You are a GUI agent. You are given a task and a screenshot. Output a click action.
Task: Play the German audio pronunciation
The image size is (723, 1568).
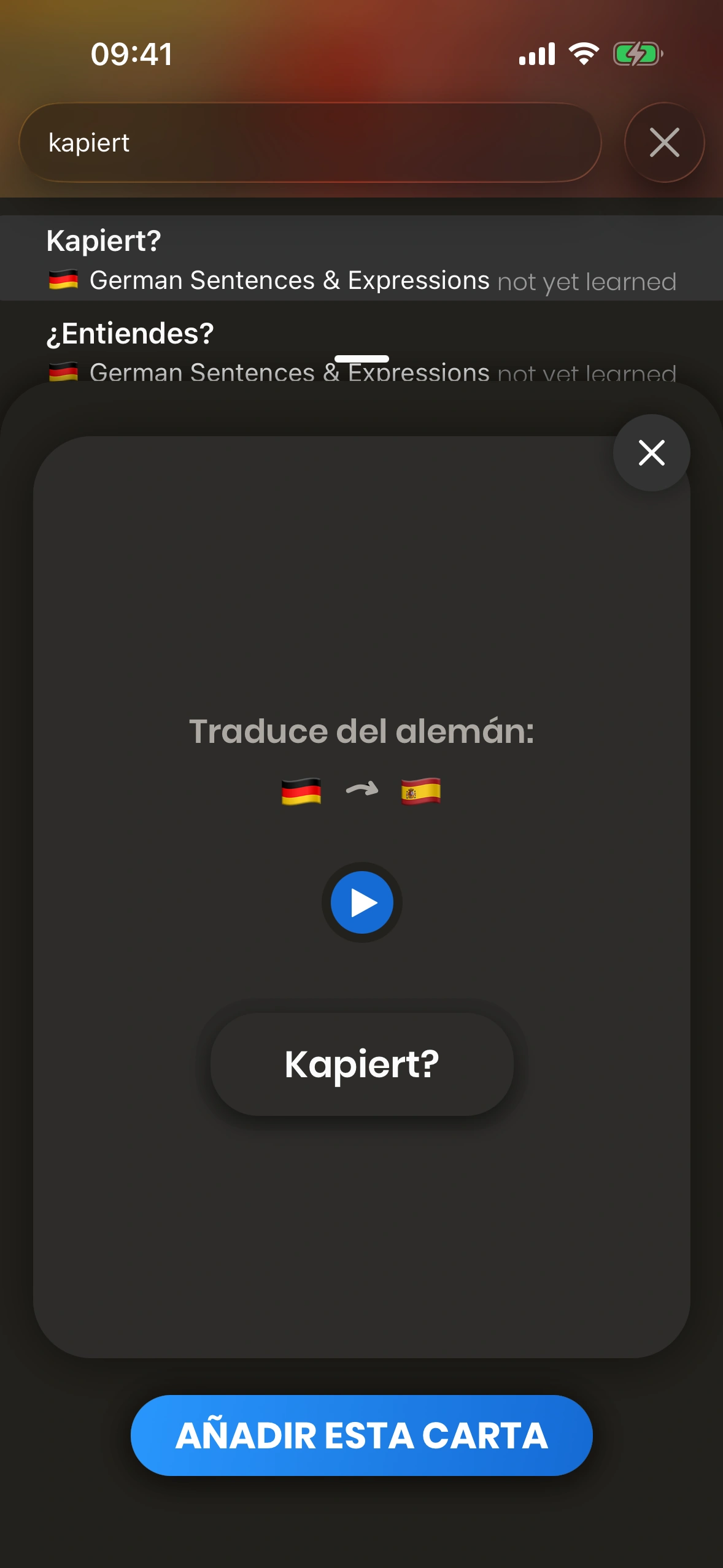click(362, 902)
